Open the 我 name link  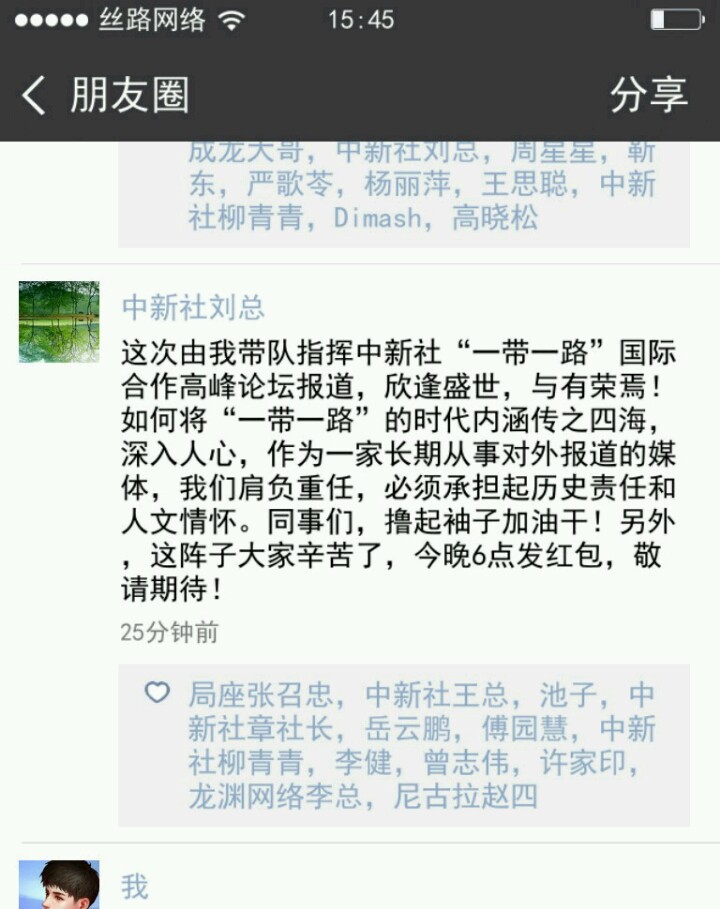(135, 886)
